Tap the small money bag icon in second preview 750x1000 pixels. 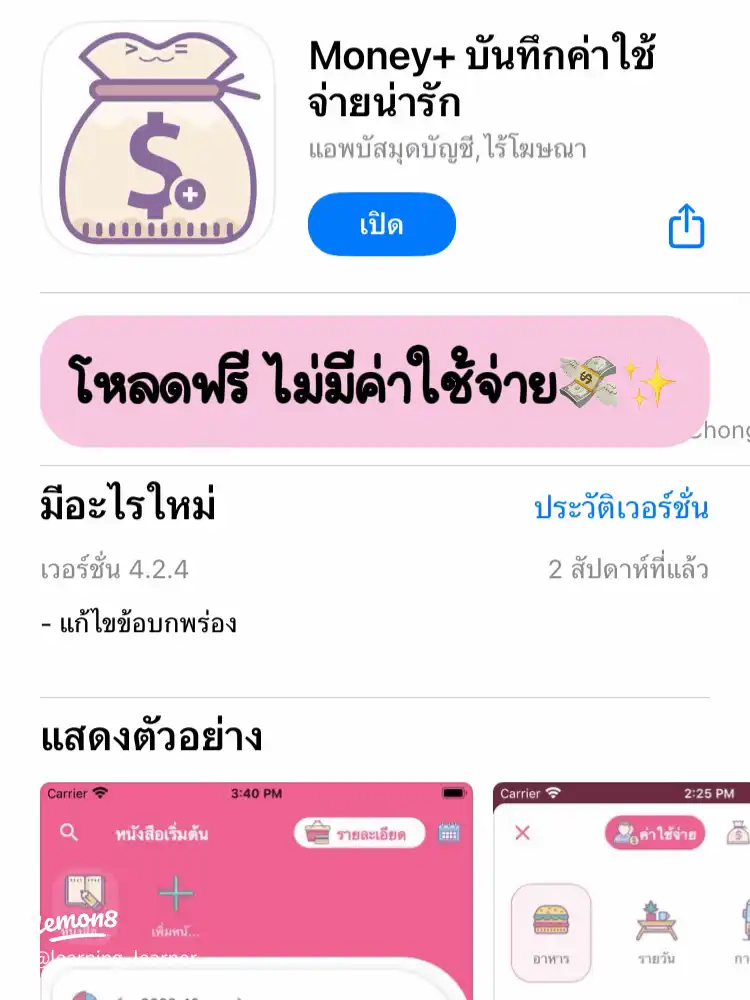740,832
